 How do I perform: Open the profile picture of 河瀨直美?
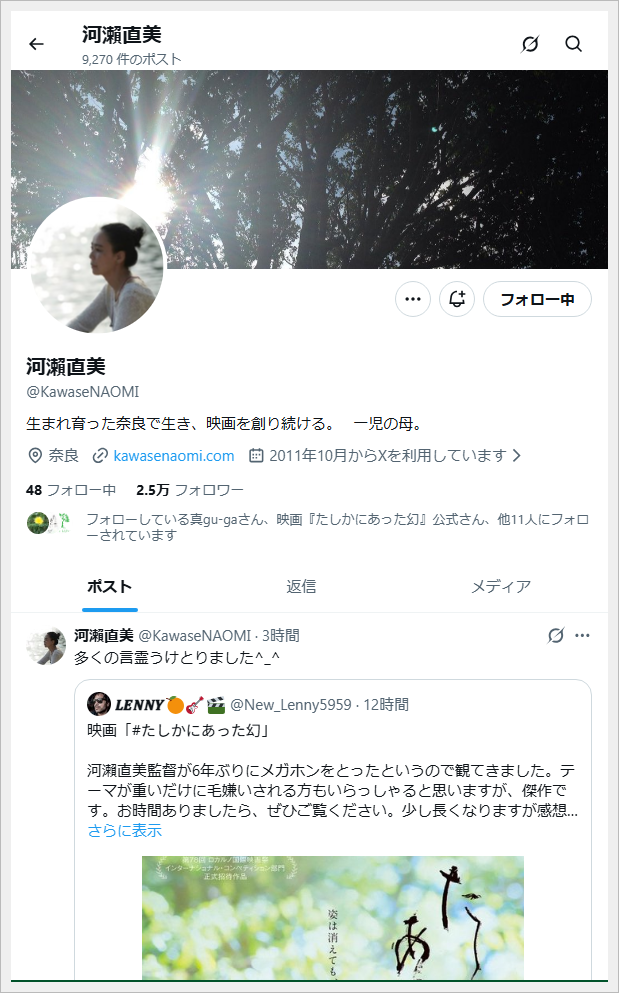click(96, 265)
